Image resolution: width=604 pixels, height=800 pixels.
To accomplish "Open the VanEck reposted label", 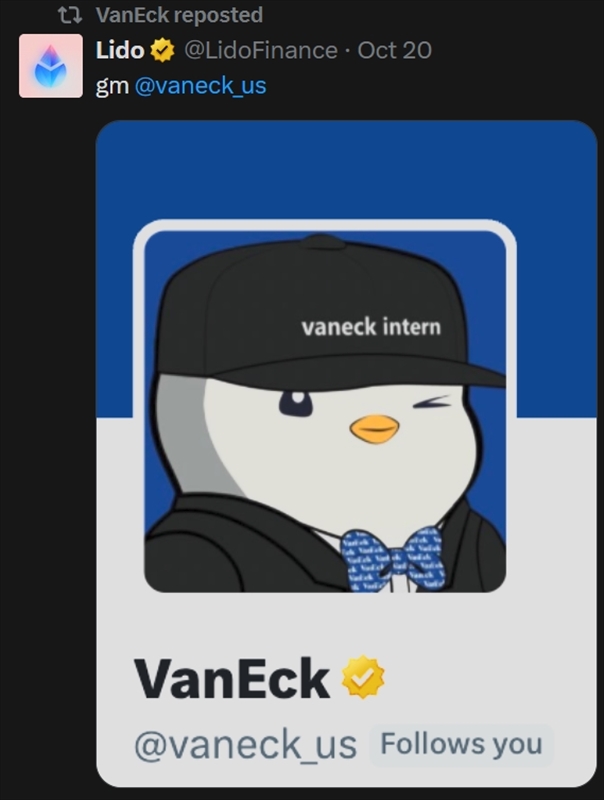I will pyautogui.click(x=179, y=15).
